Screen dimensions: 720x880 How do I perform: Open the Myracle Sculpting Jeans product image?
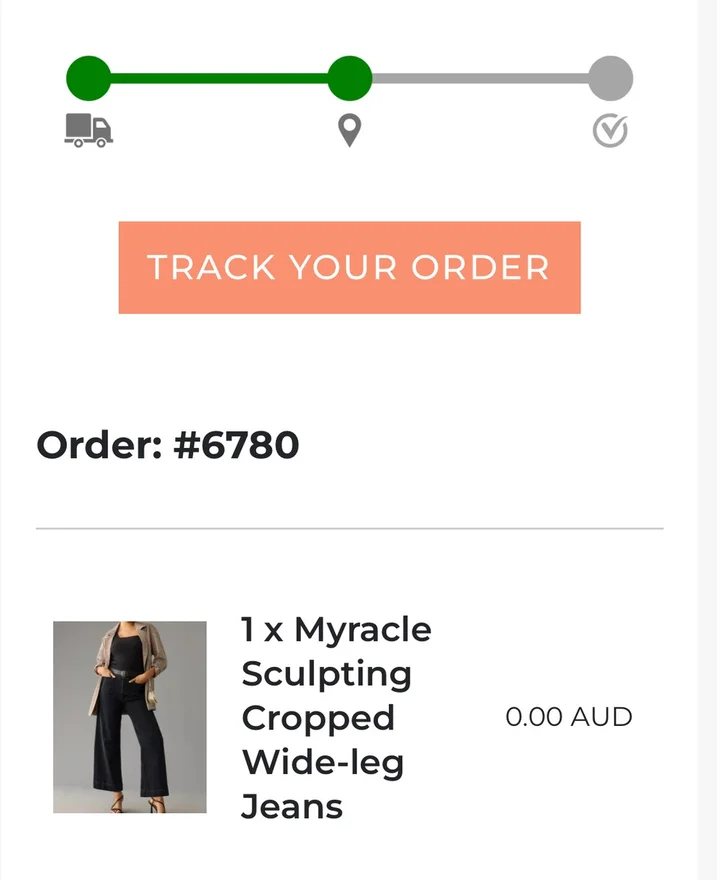(130, 717)
